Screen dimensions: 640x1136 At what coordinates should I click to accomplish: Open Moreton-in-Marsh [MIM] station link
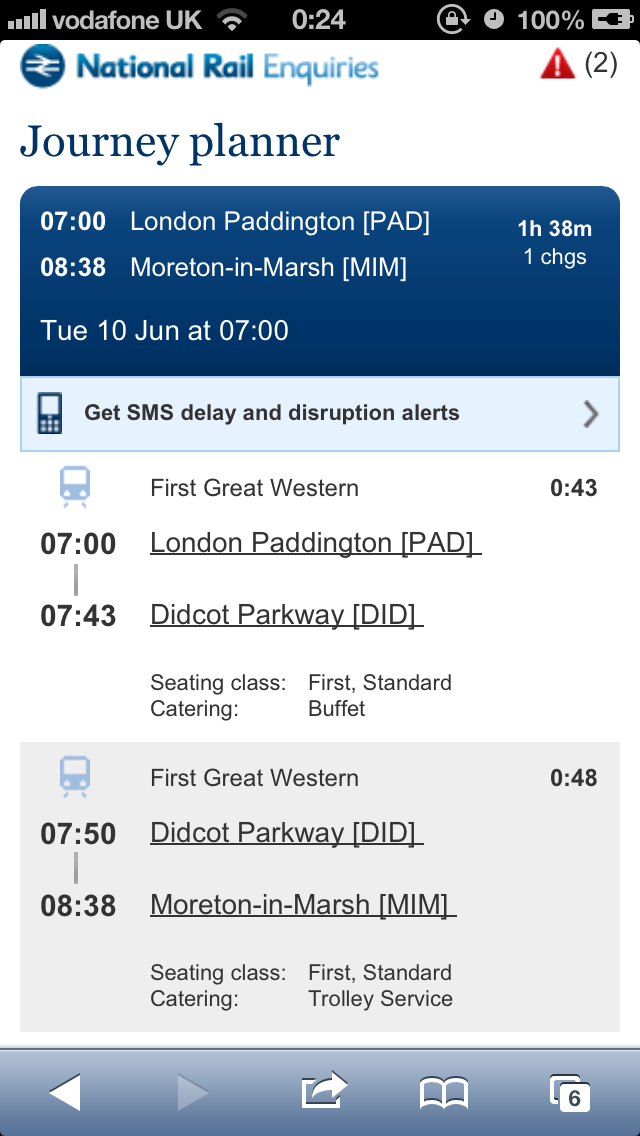[302, 905]
